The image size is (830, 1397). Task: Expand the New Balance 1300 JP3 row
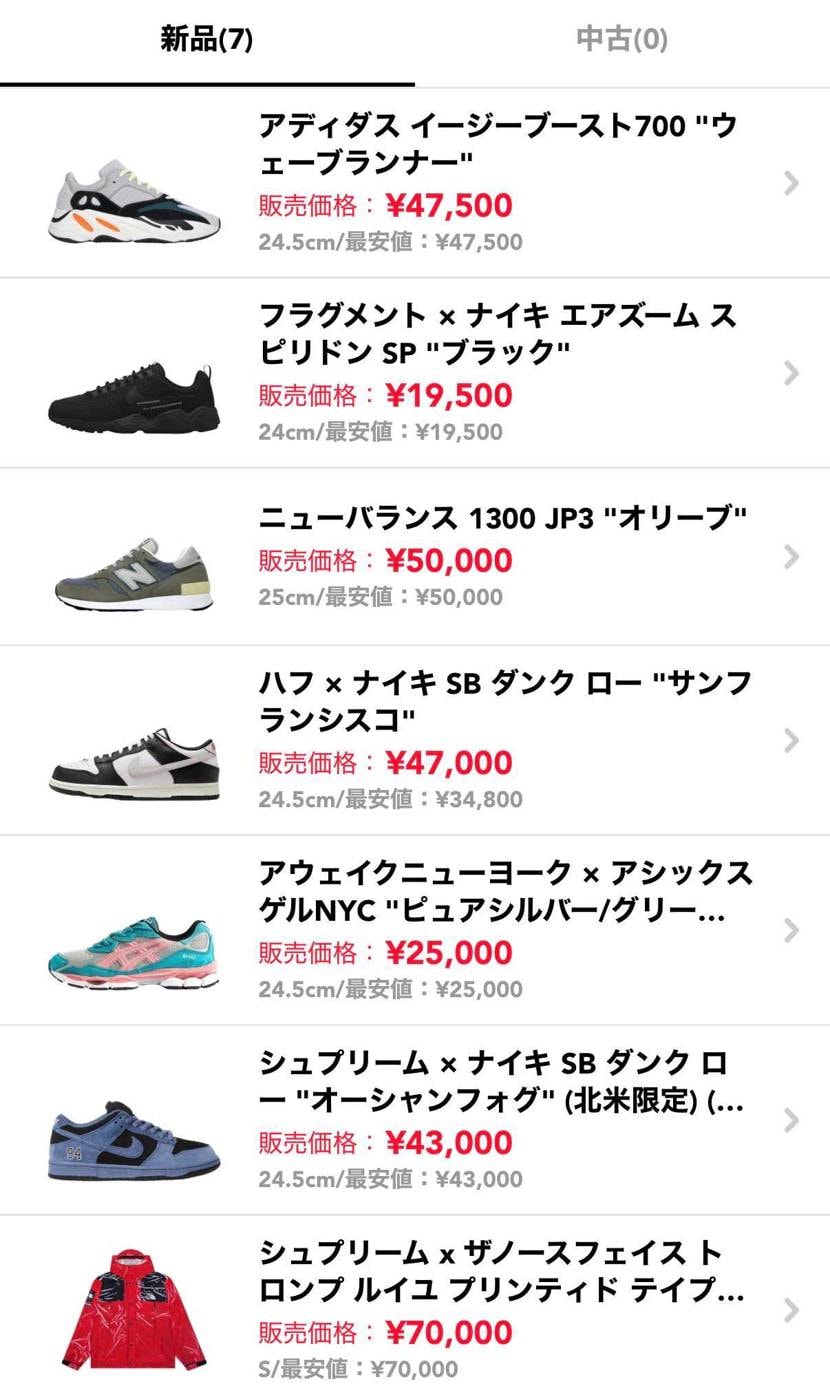790,556
